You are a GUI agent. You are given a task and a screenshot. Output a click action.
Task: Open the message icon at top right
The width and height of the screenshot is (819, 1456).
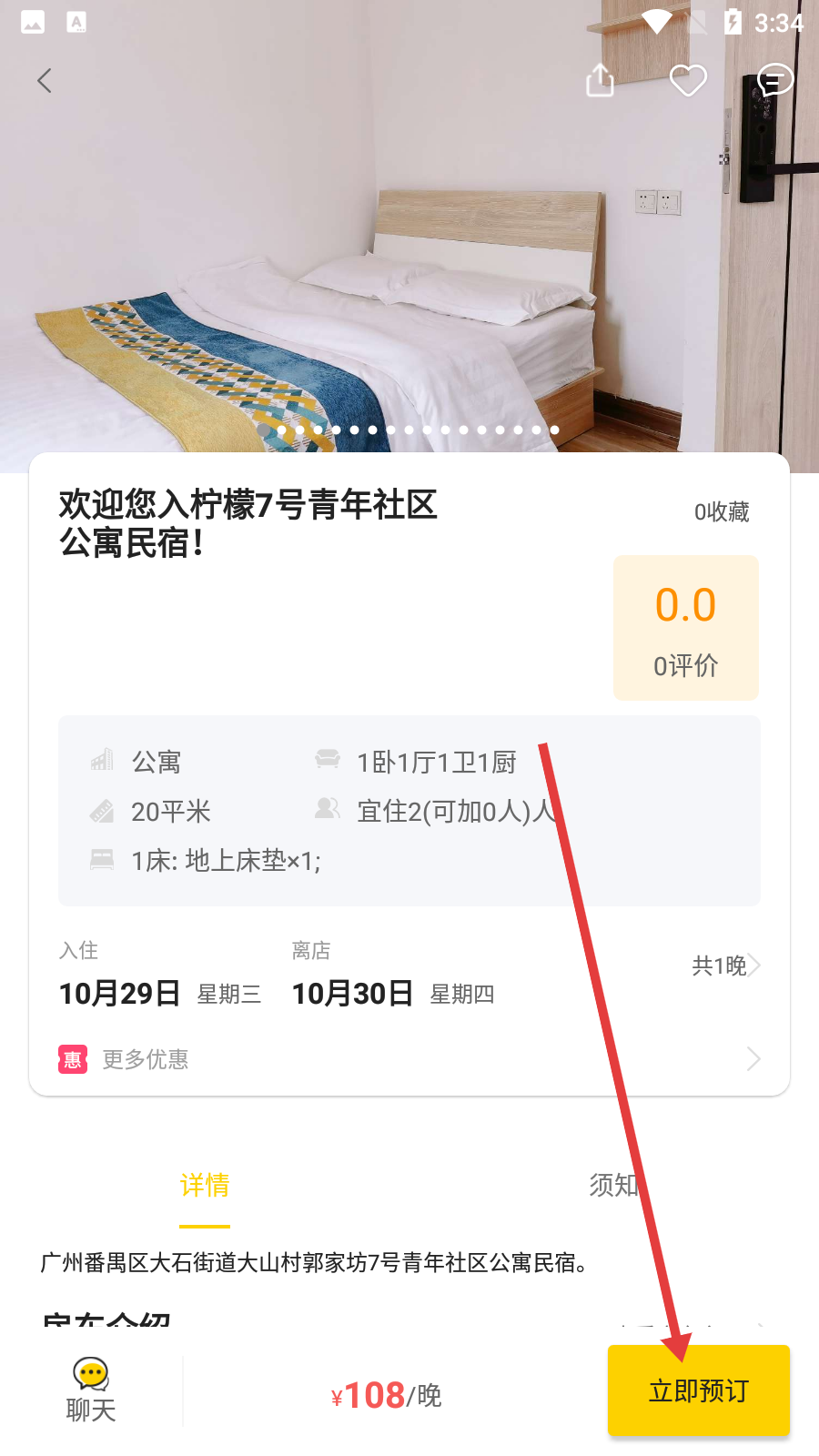tap(774, 81)
